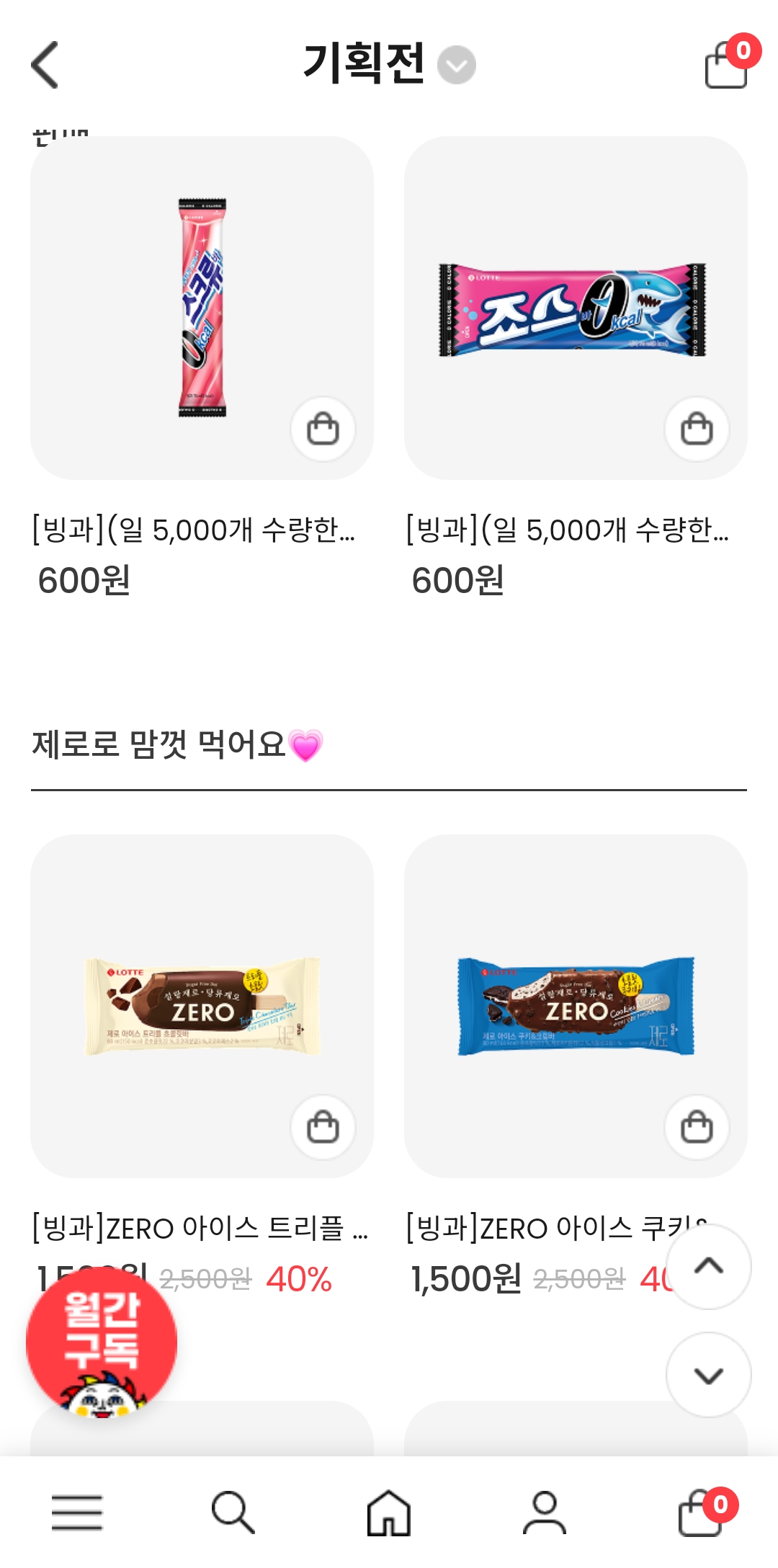Open the cart tab in bottom bar
778x1568 pixels.
[702, 1512]
